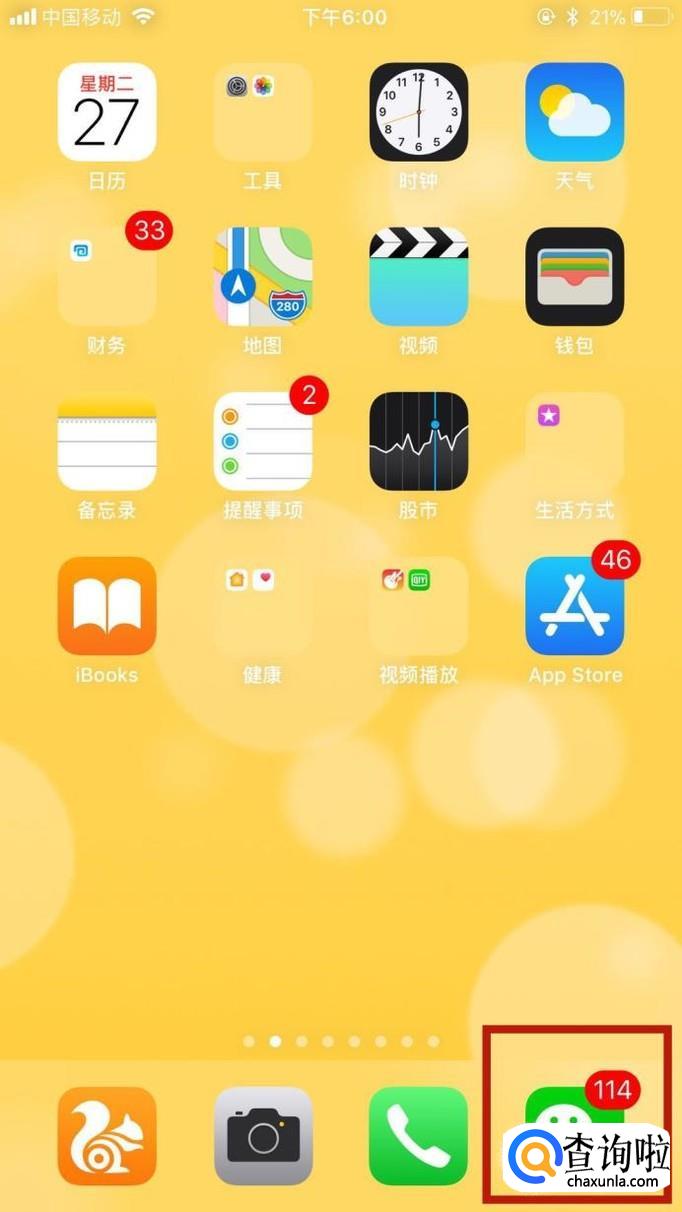The image size is (682, 1212).
Task: Open the 钱包 wallet app
Action: pyautogui.click(x=575, y=277)
